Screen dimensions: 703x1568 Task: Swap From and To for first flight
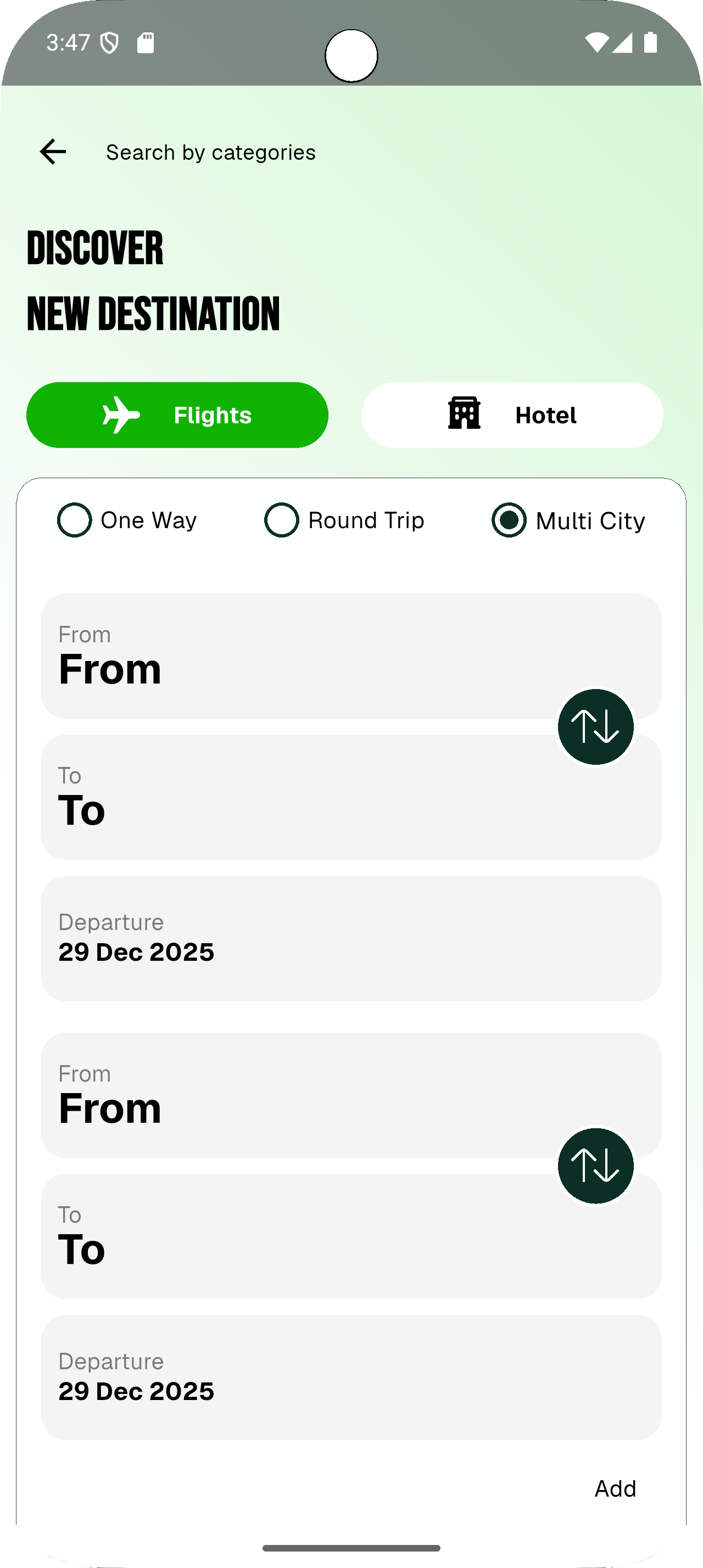(x=595, y=727)
